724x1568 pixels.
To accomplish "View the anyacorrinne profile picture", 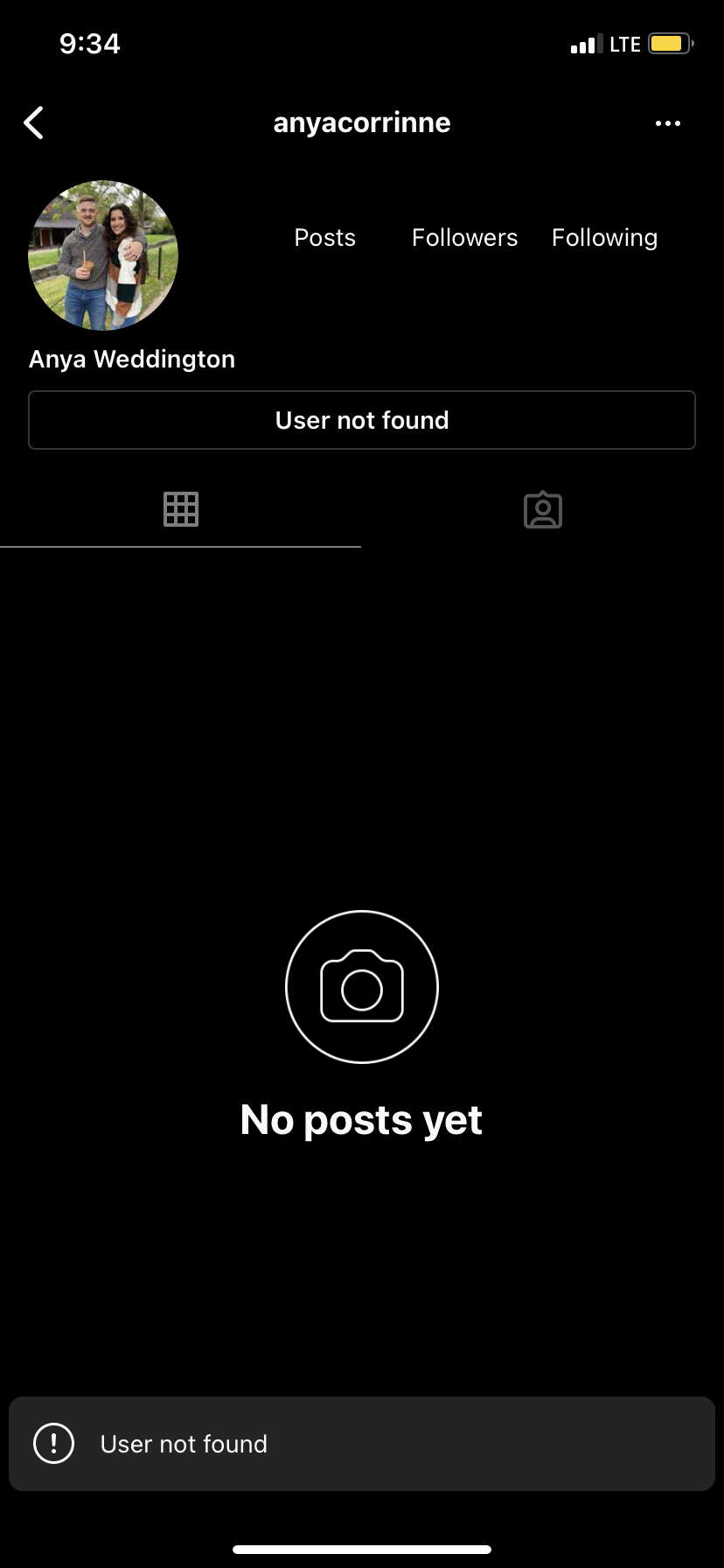I will tap(103, 255).
